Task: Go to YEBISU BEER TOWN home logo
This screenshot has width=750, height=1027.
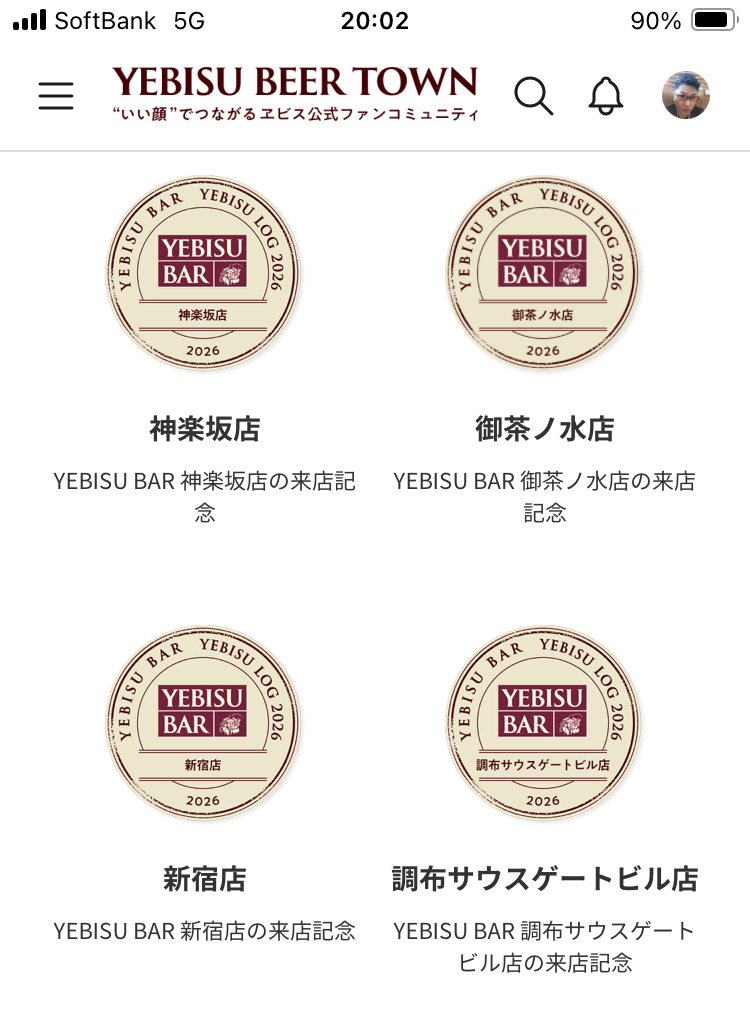Action: pyautogui.click(x=295, y=93)
